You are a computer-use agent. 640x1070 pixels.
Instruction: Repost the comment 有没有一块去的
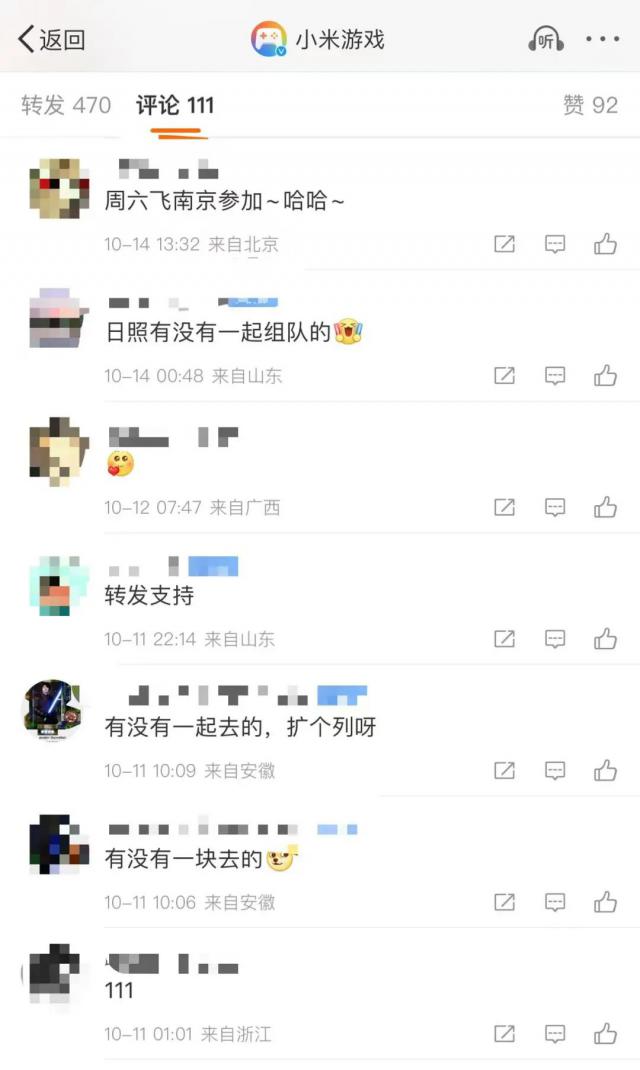505,903
